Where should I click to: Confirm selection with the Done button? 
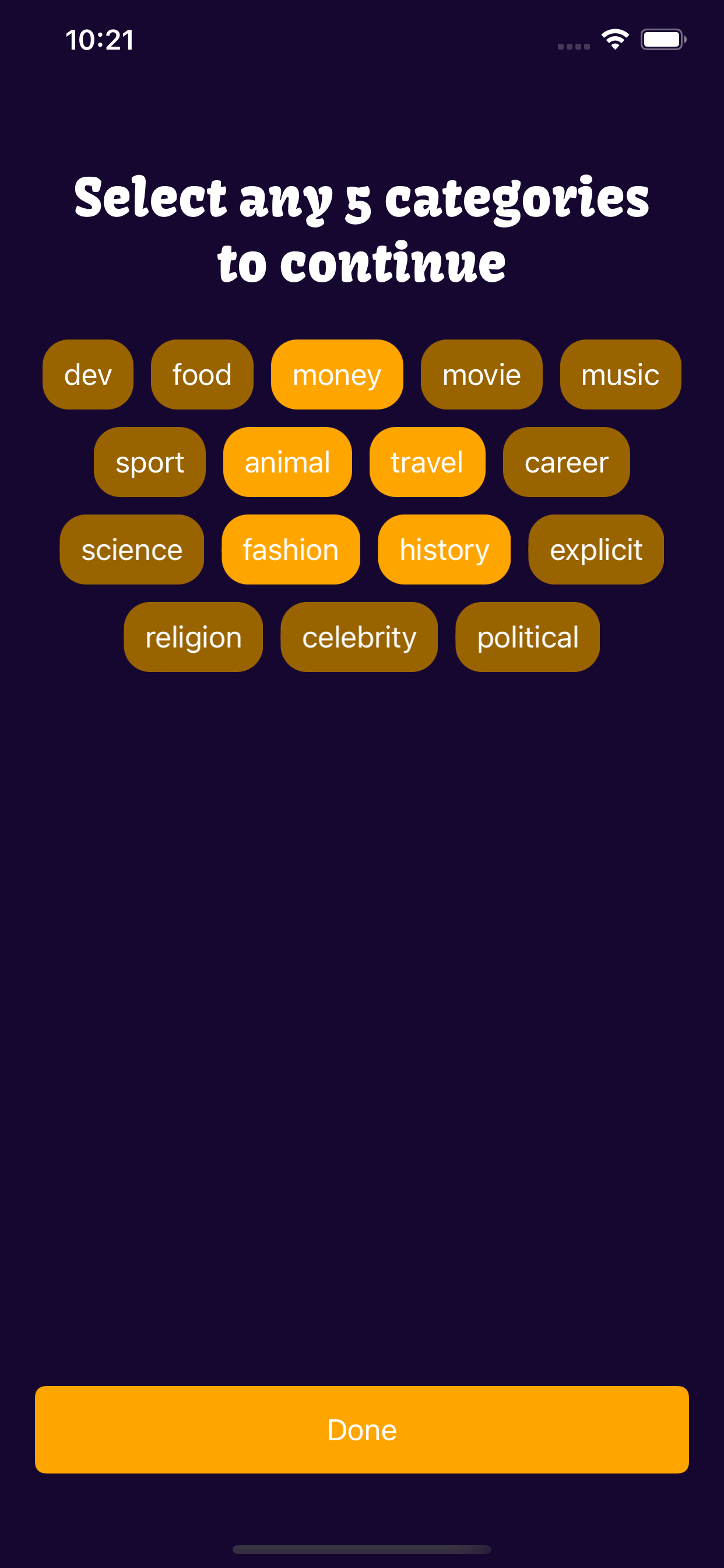(x=362, y=1430)
